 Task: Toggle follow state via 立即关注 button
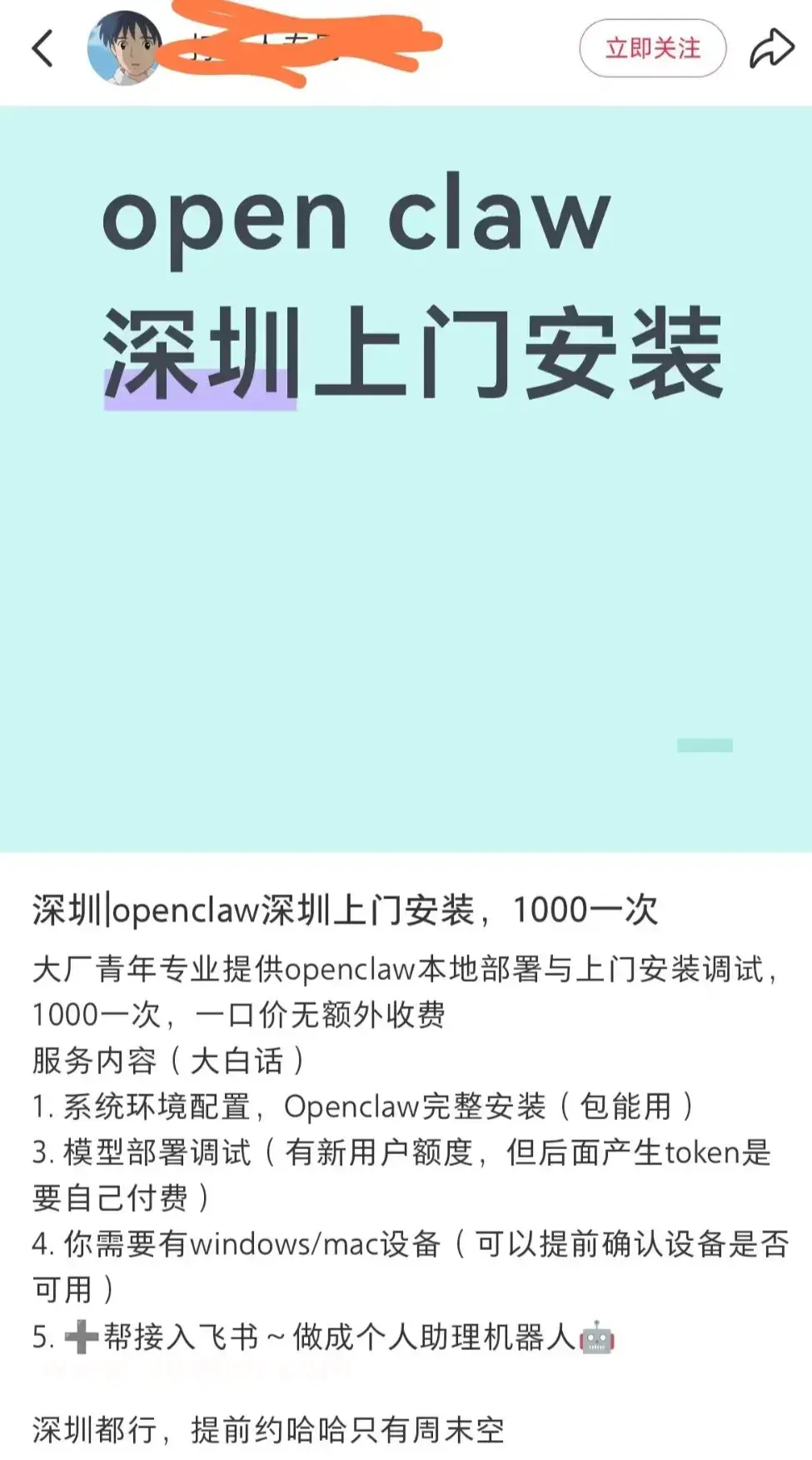(x=652, y=48)
